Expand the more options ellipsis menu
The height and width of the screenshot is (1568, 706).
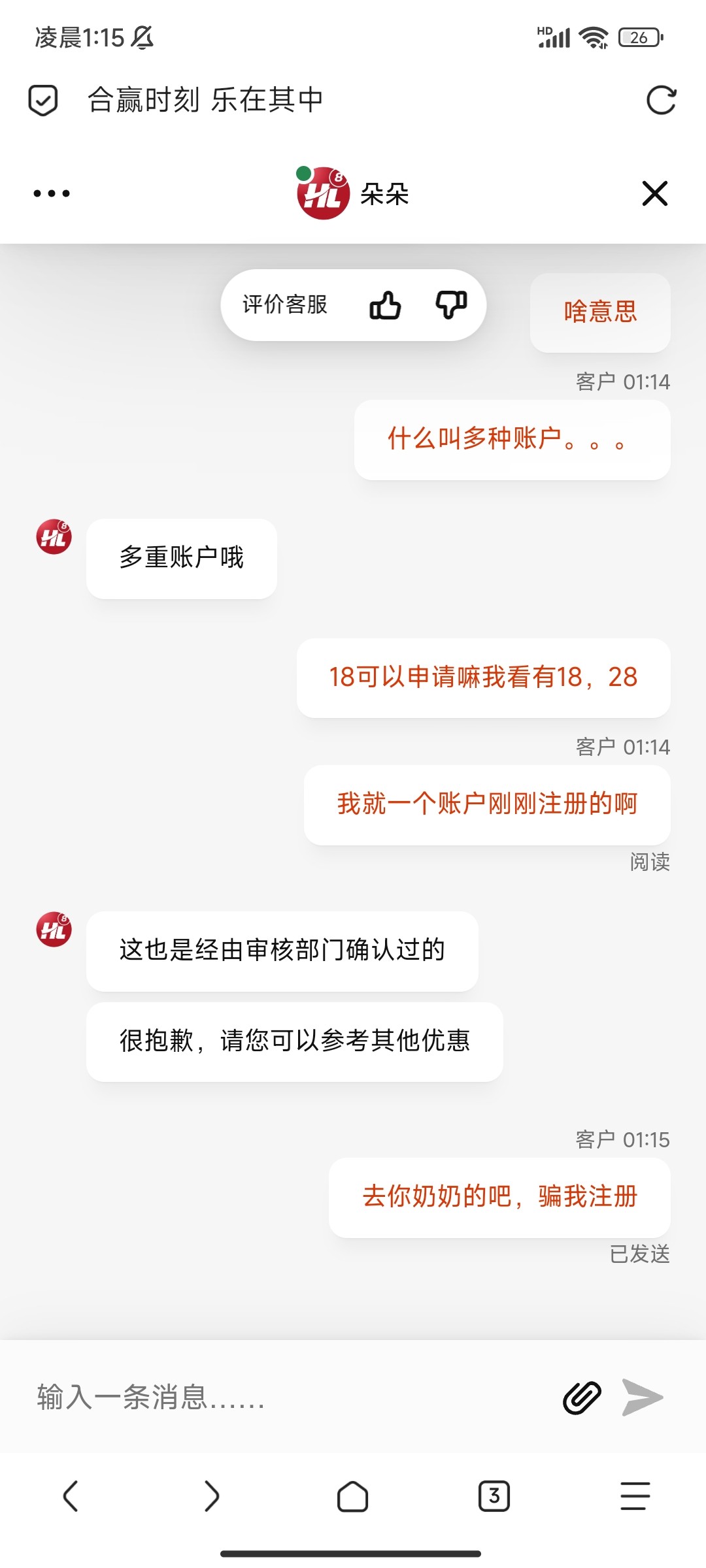coord(52,193)
